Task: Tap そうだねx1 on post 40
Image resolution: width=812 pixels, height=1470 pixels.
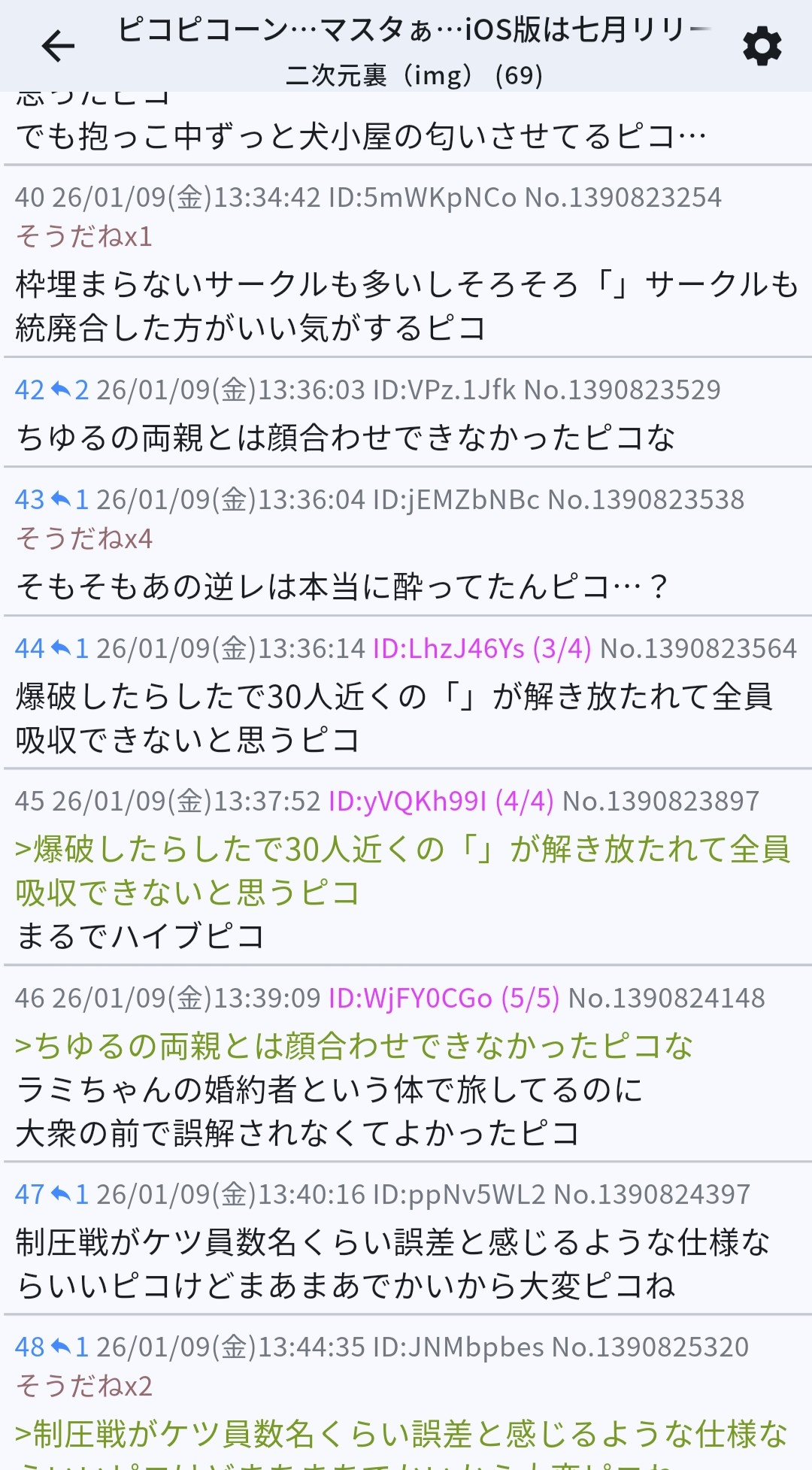Action: [x=84, y=237]
